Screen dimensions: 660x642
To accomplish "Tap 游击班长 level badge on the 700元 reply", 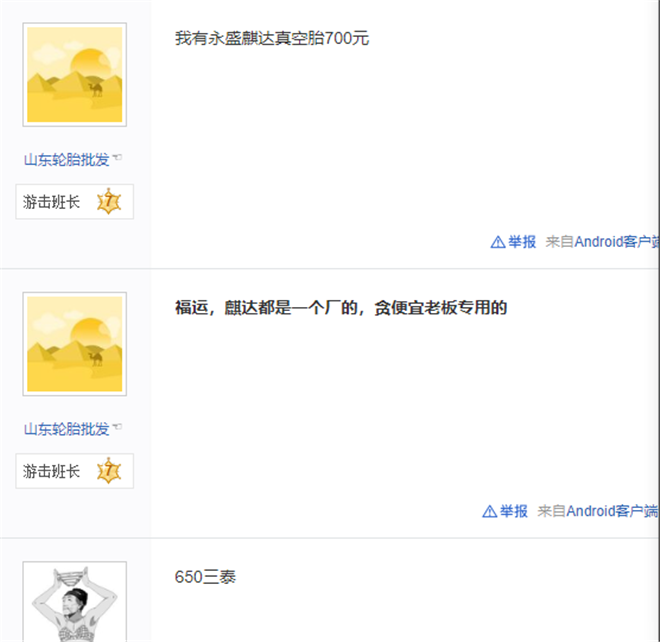I will [x=75, y=202].
